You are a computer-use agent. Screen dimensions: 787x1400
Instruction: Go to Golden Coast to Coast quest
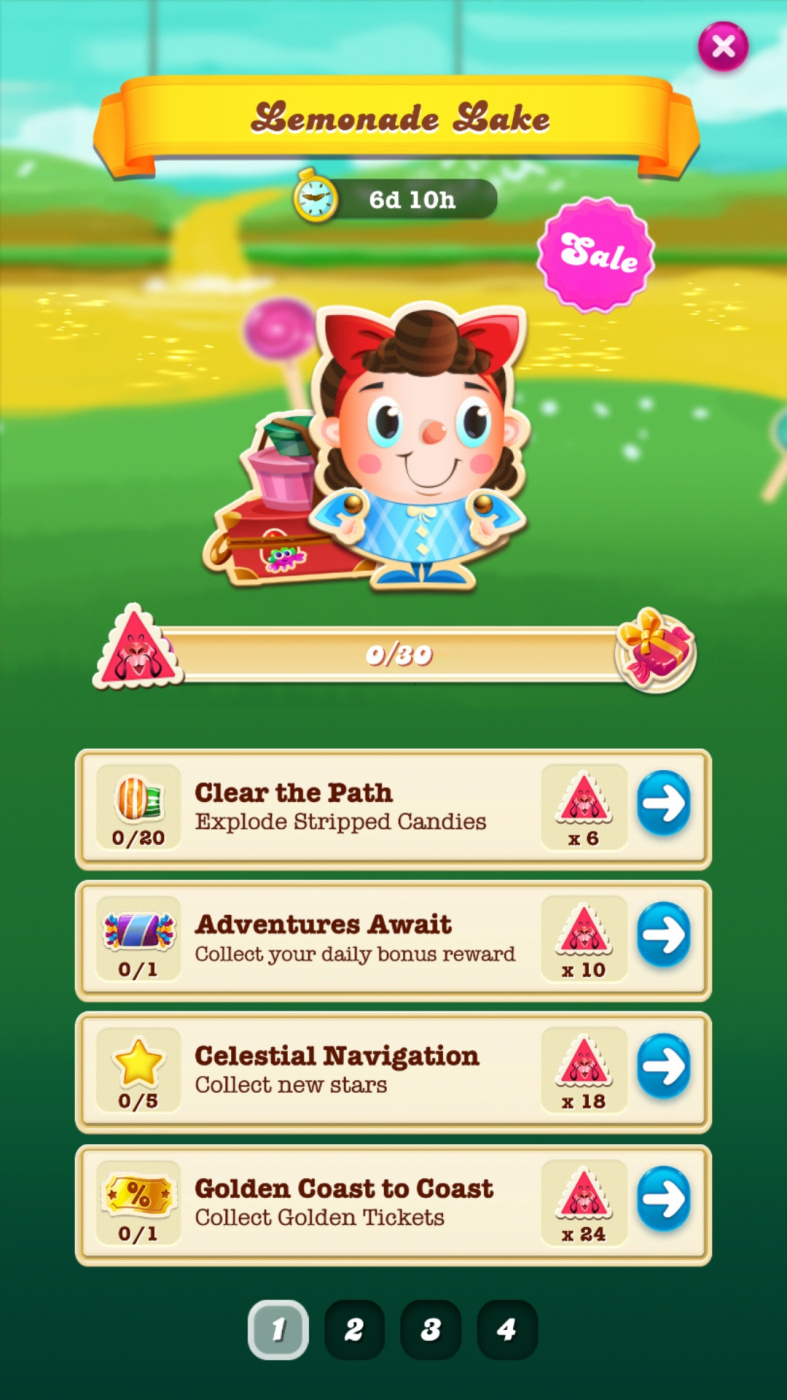(663, 1199)
